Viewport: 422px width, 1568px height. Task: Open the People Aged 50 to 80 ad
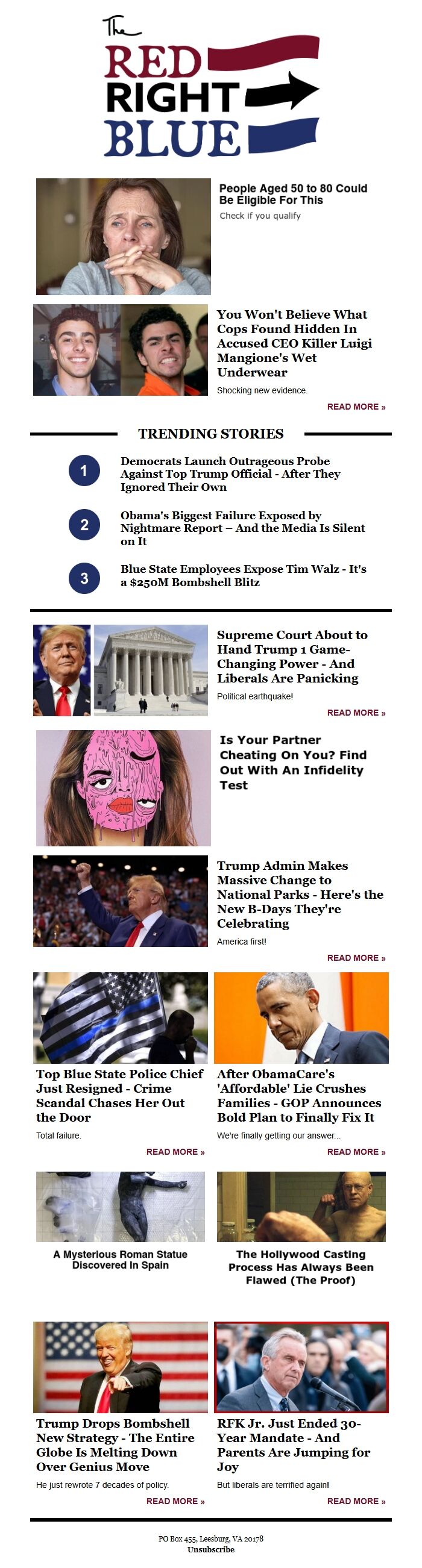point(293,194)
